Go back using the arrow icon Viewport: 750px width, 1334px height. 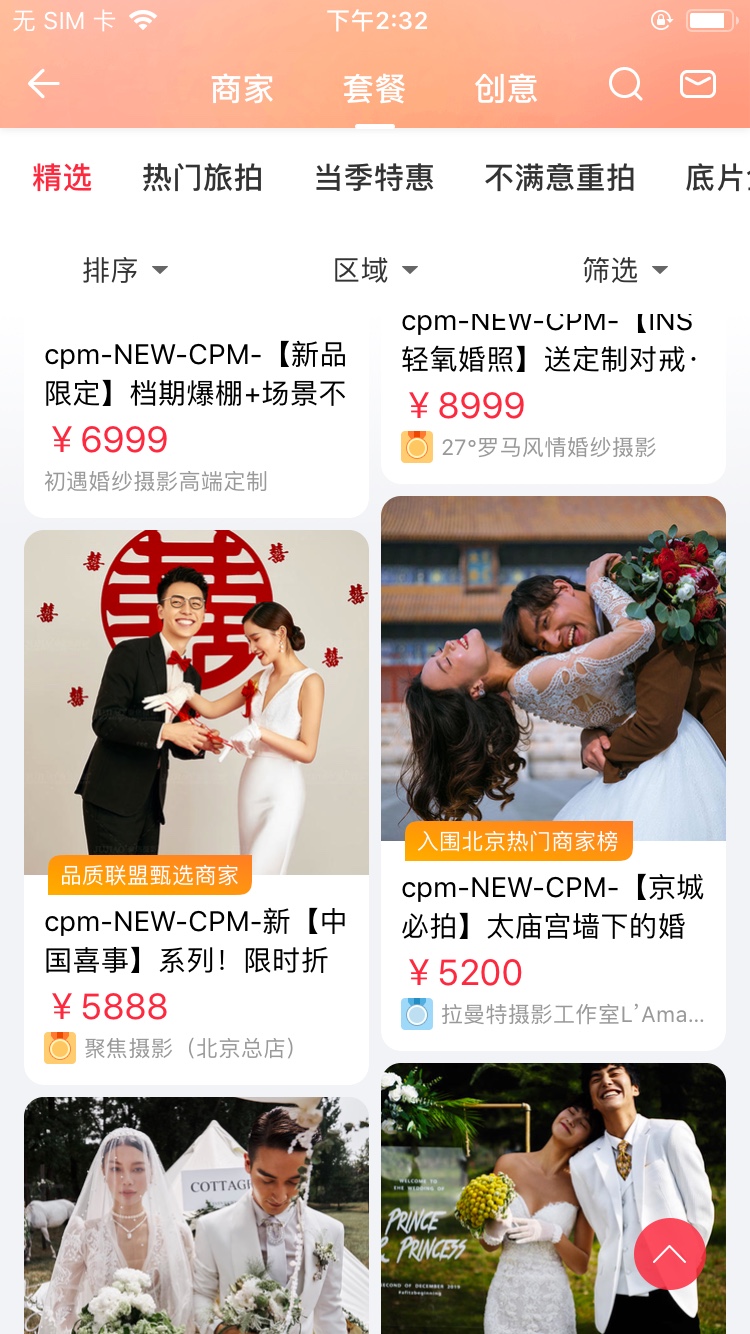[x=44, y=85]
